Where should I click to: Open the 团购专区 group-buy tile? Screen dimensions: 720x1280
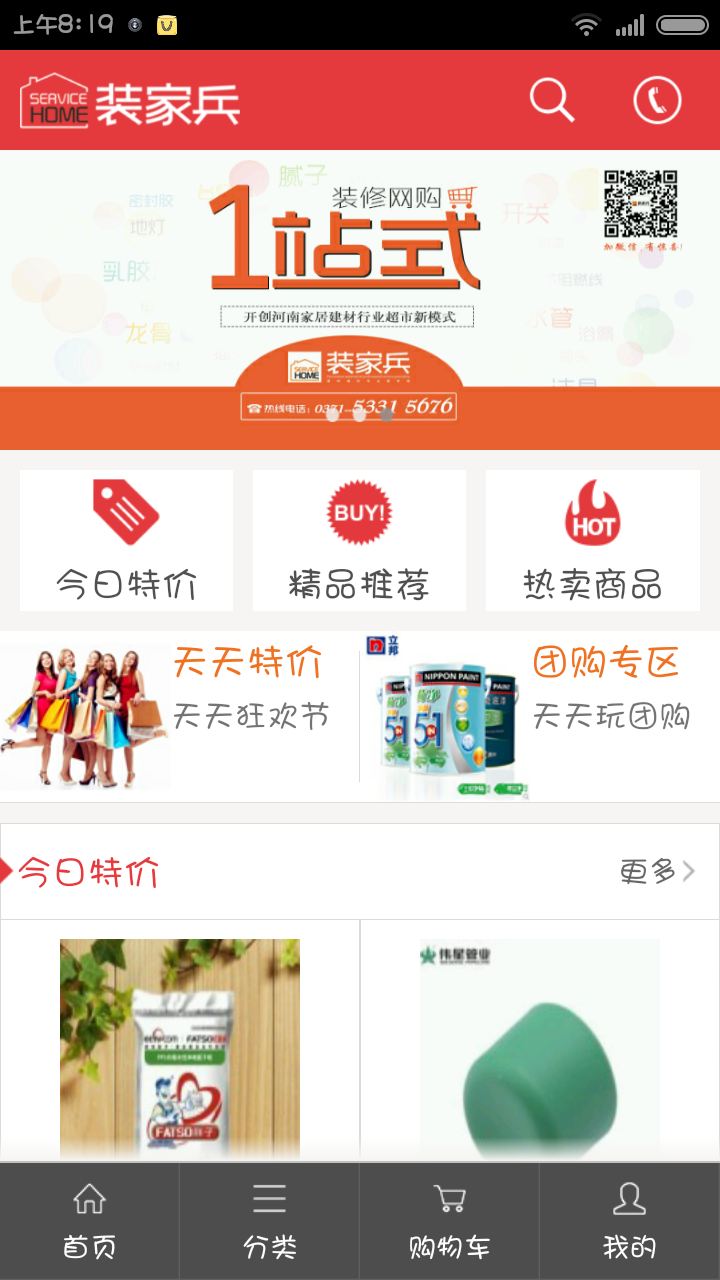point(540,716)
